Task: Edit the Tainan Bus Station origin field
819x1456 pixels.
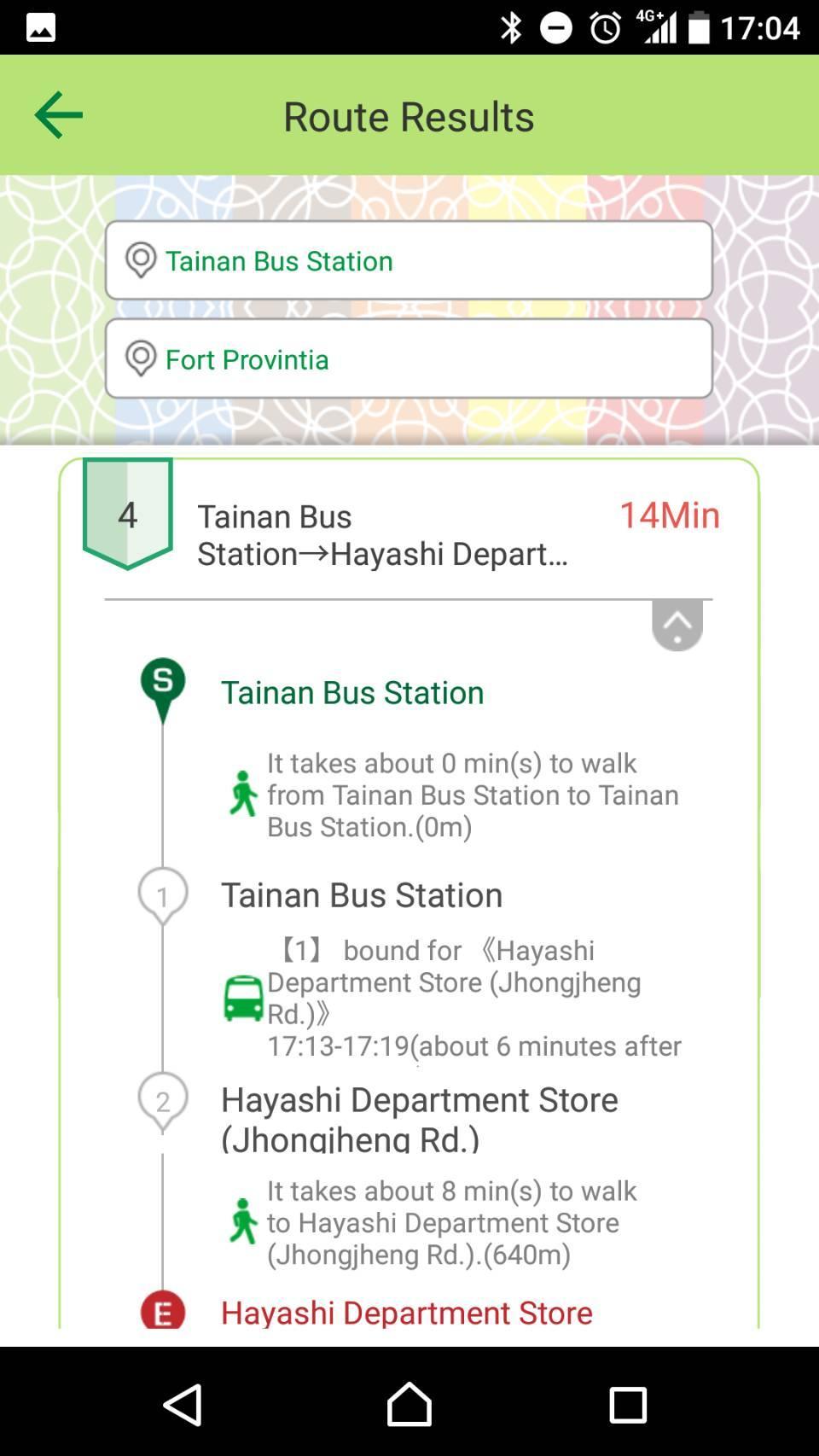Action: pos(409,260)
